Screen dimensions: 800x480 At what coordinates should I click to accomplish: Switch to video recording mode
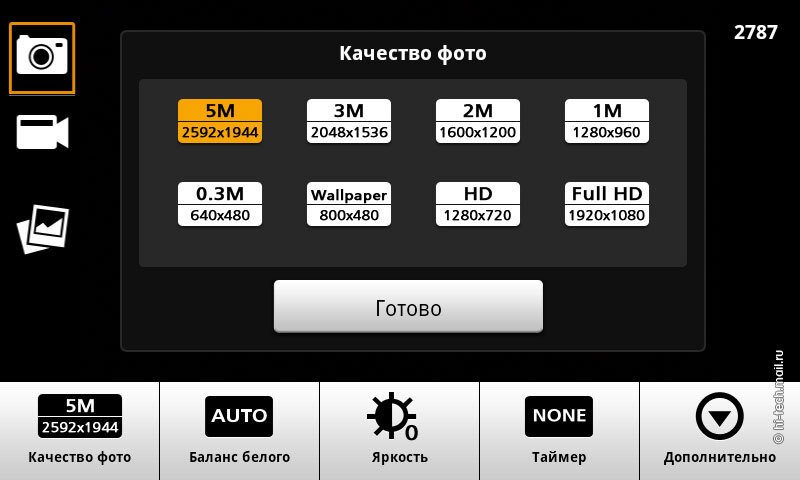click(x=42, y=132)
